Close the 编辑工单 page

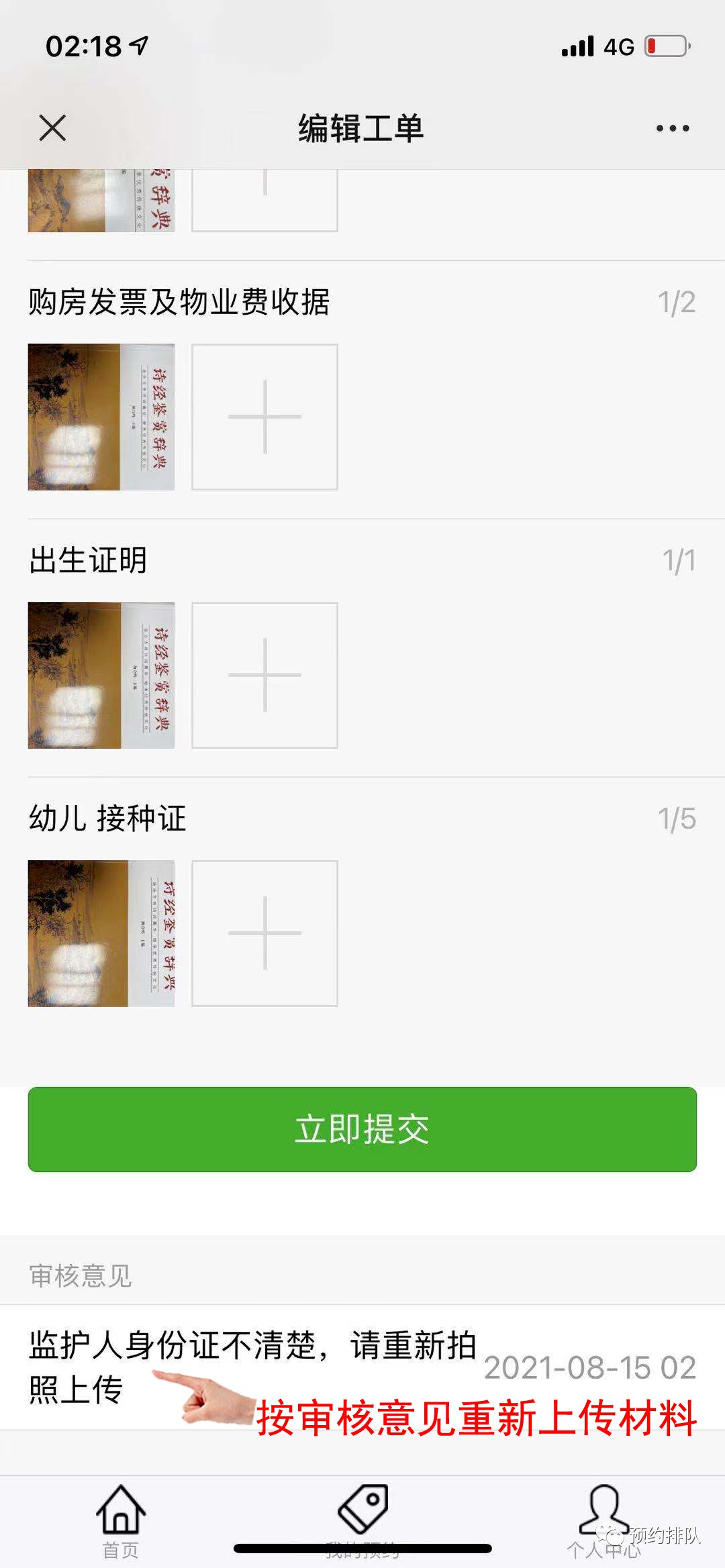(x=52, y=127)
